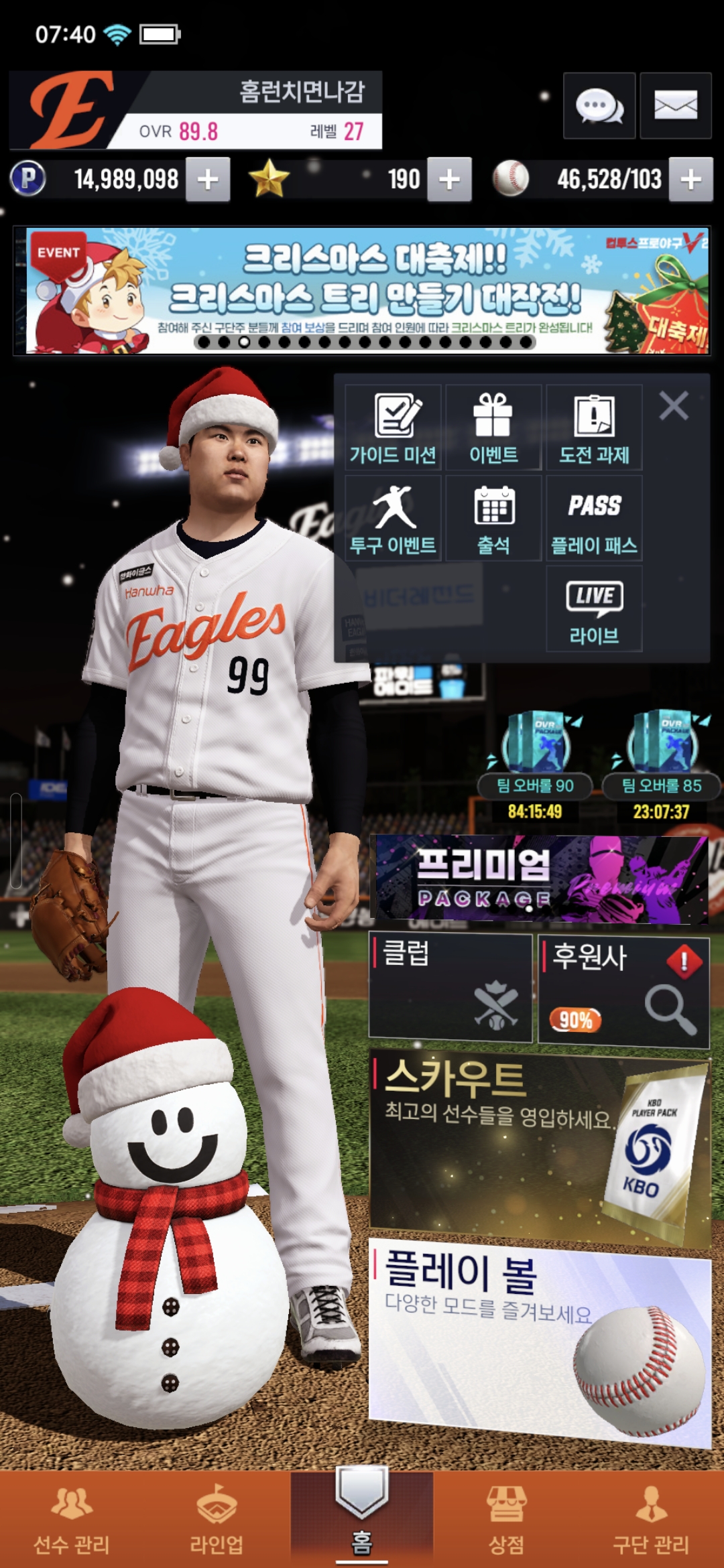This screenshot has width=724, height=1568.
Task: Open the mailbox envelope icon
Action: click(675, 106)
